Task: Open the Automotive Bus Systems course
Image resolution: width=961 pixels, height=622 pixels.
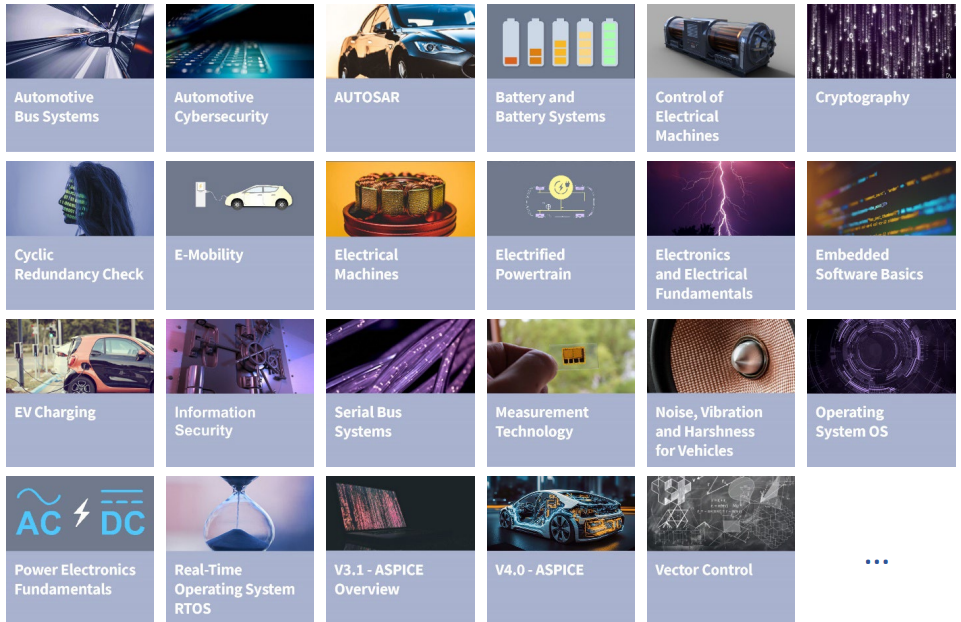Action: pyautogui.click(x=80, y=78)
